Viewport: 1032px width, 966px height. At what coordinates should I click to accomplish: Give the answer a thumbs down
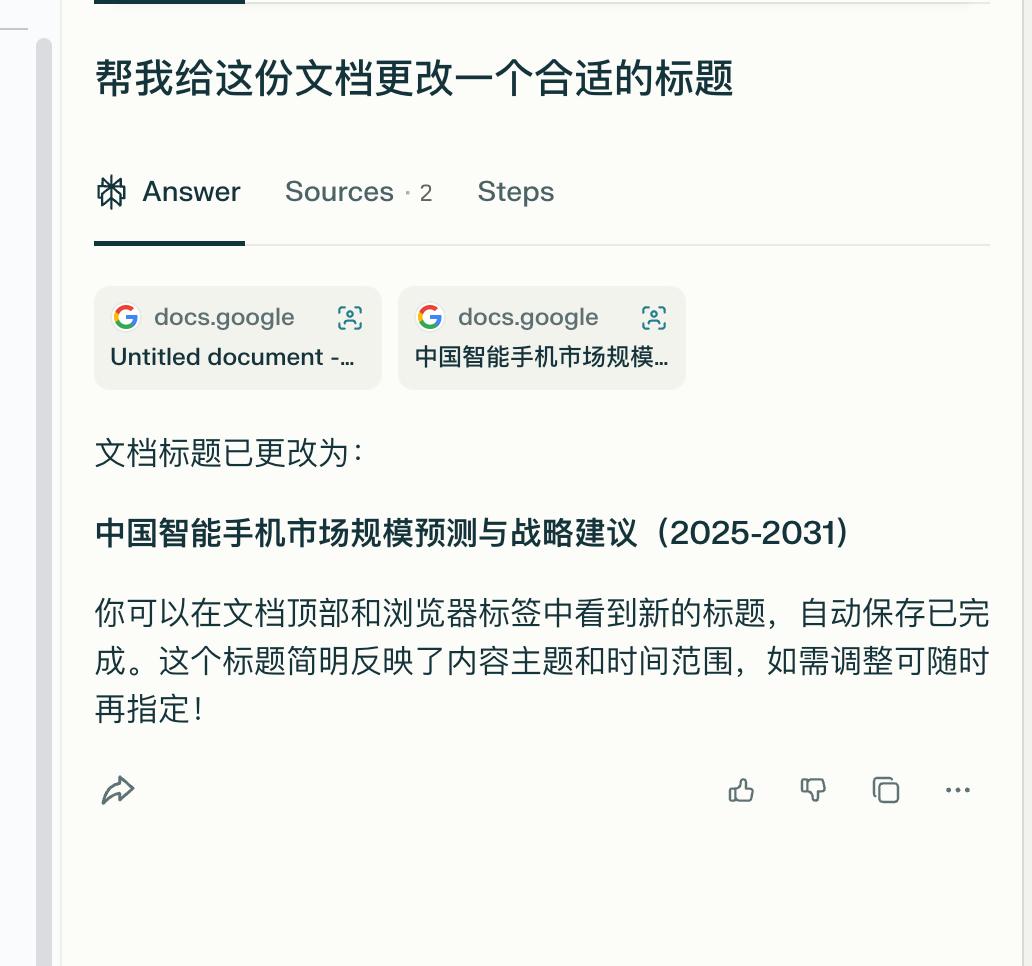coord(813,790)
